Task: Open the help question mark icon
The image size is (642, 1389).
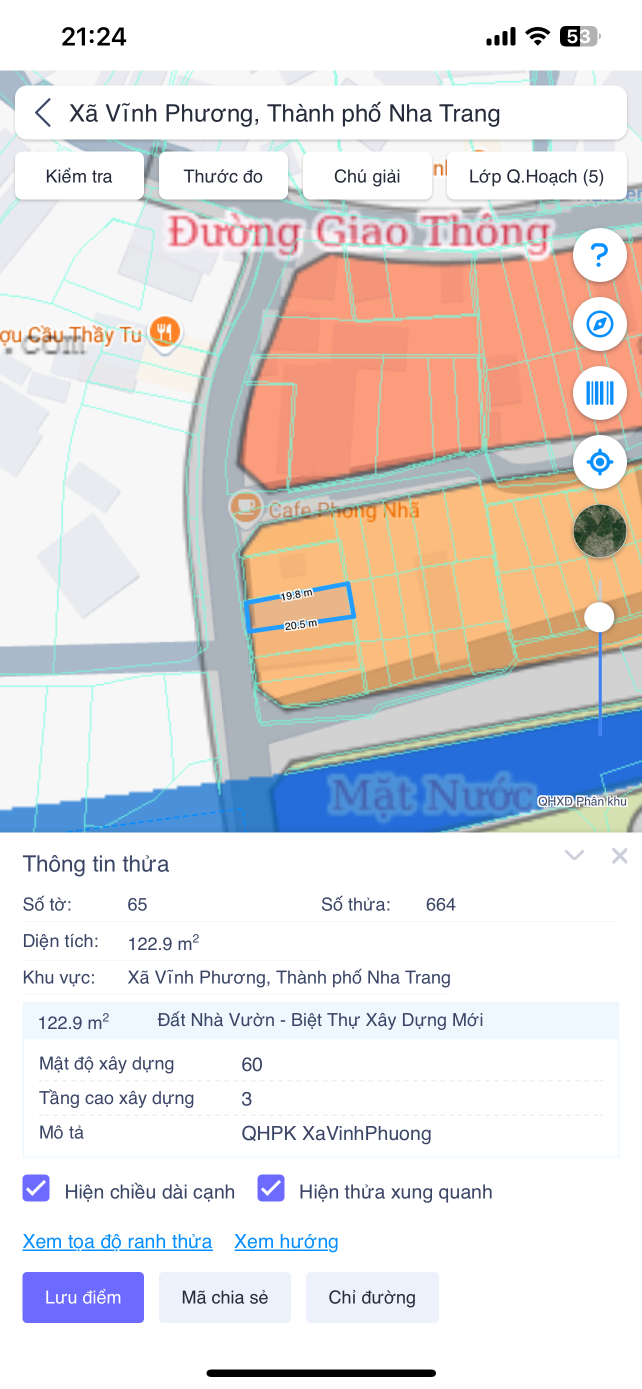Action: (x=600, y=256)
